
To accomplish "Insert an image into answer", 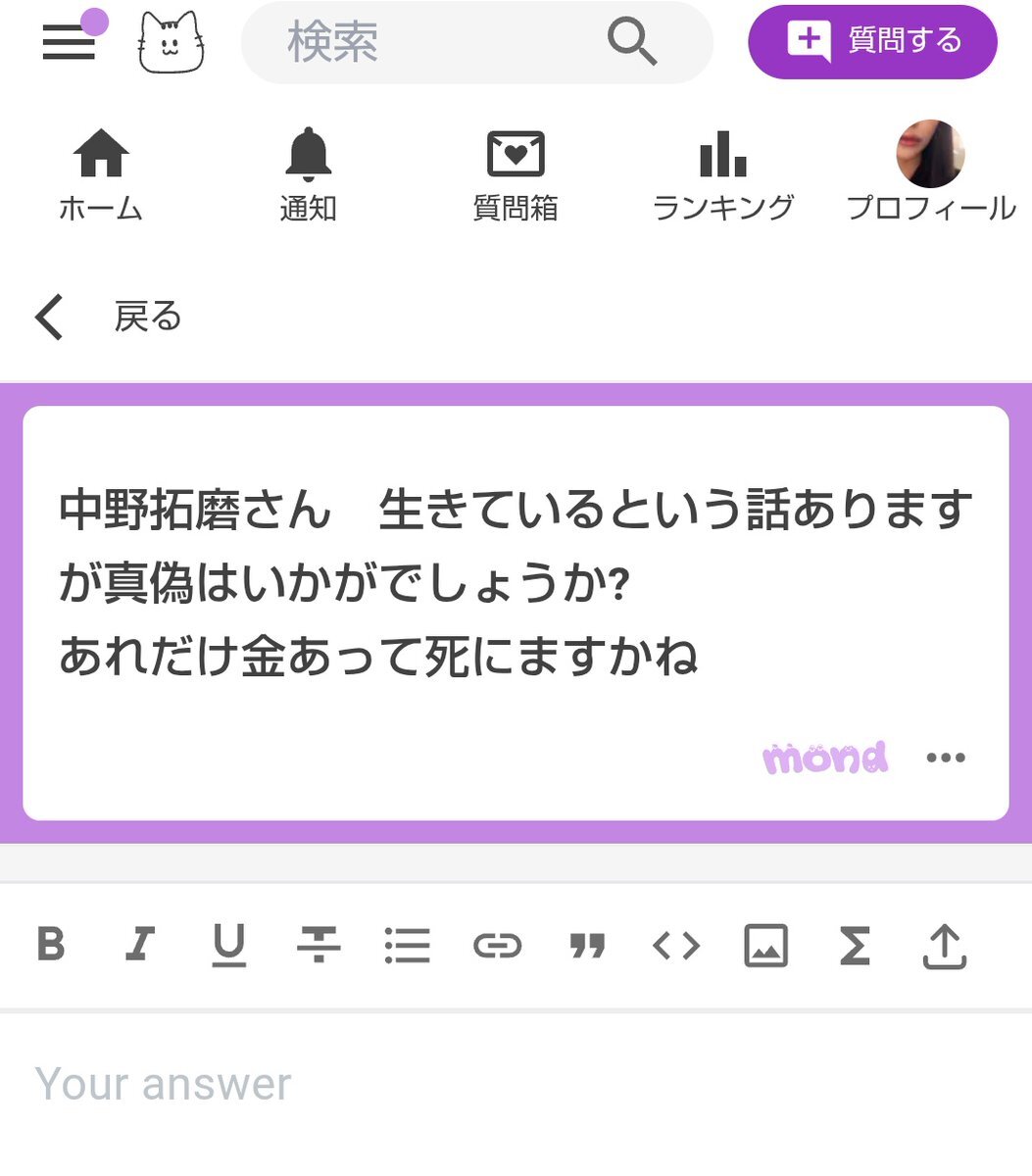I will (765, 946).
